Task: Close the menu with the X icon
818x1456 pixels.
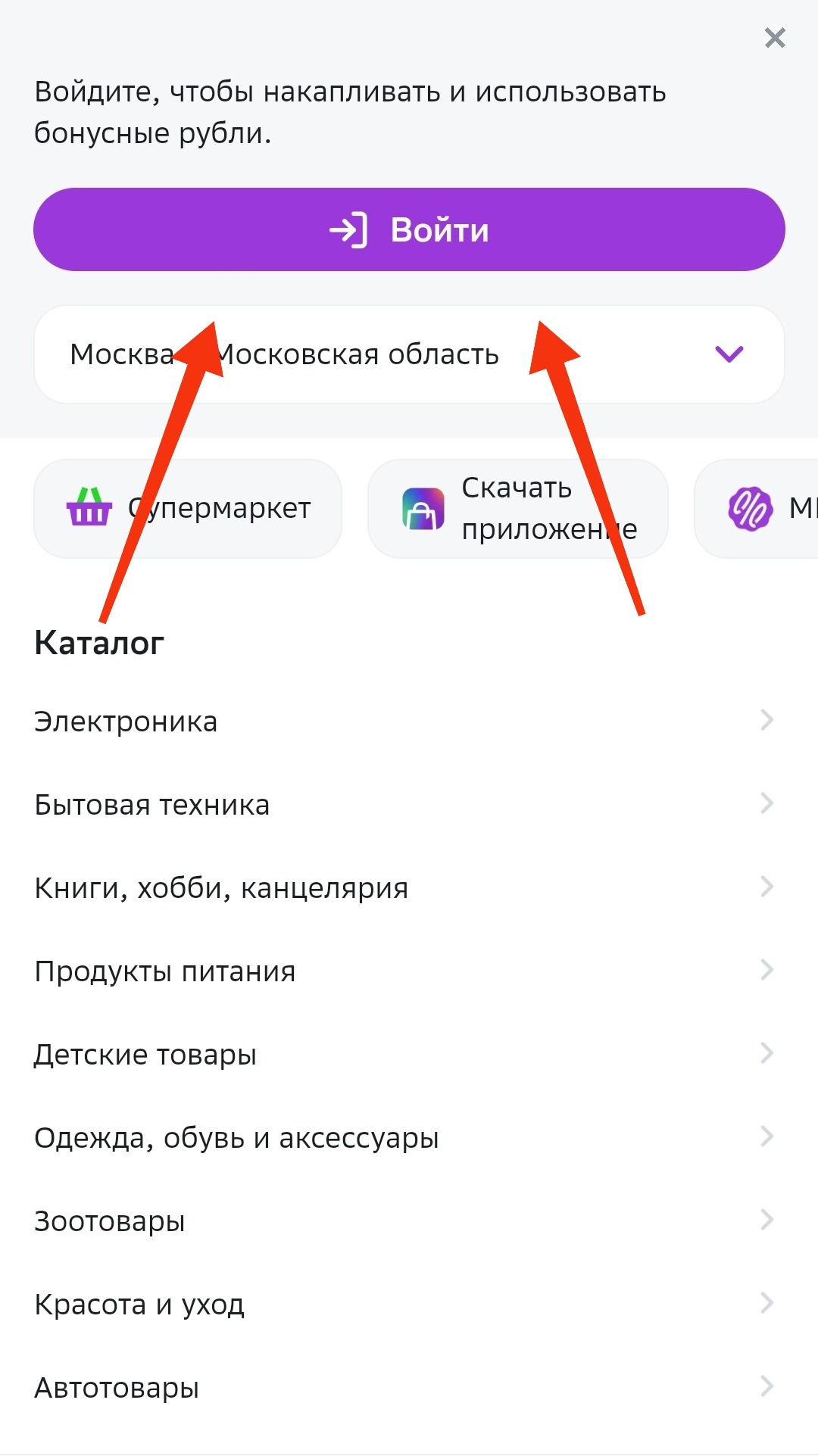Action: click(x=774, y=38)
